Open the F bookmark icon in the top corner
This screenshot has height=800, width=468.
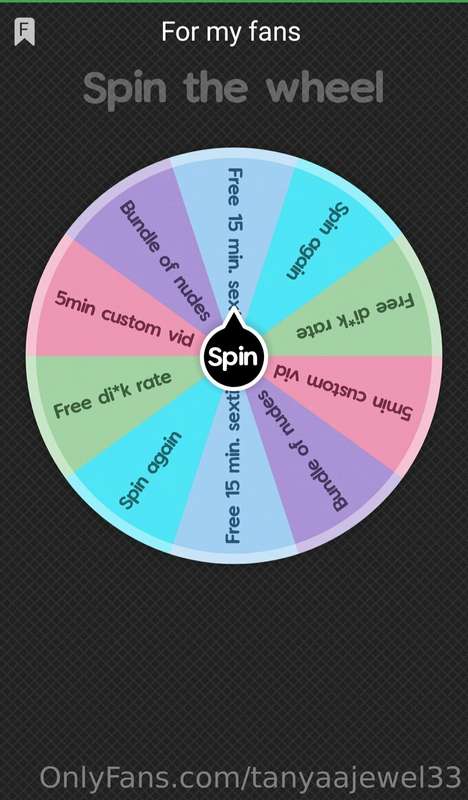pos(24,32)
